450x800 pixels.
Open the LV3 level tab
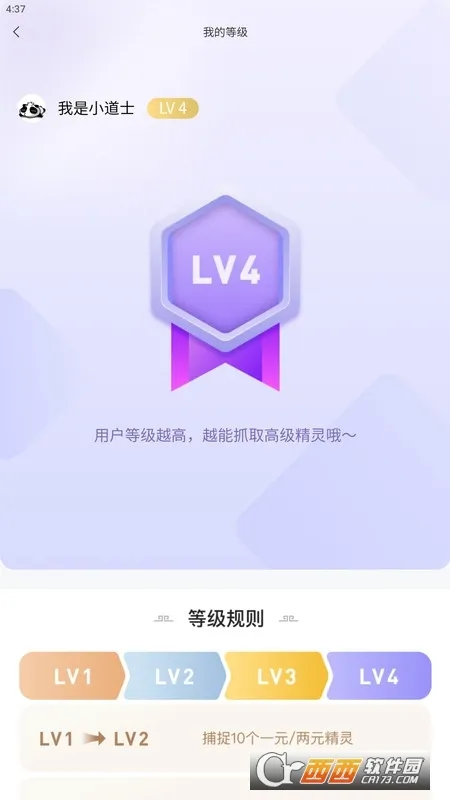(276, 676)
